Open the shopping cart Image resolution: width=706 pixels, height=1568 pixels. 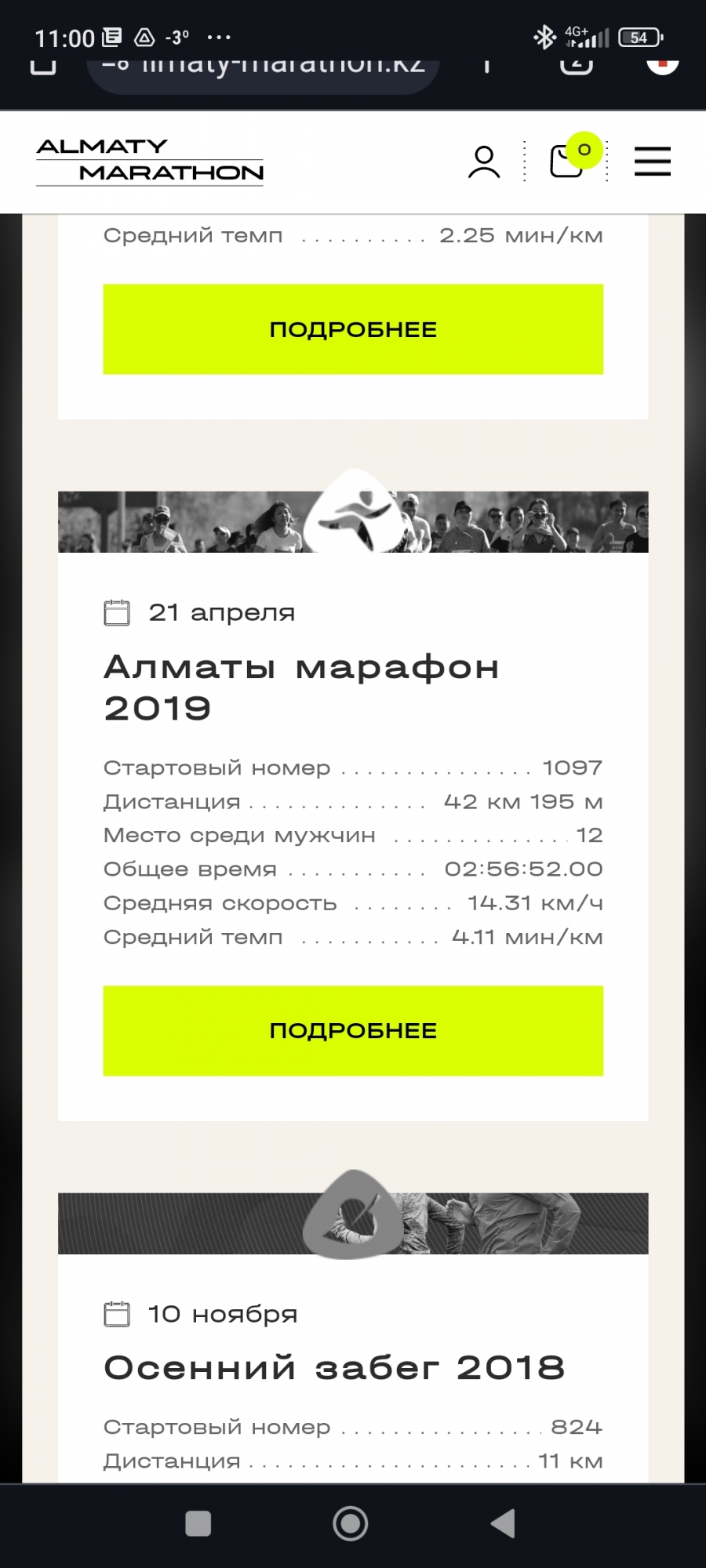click(567, 161)
